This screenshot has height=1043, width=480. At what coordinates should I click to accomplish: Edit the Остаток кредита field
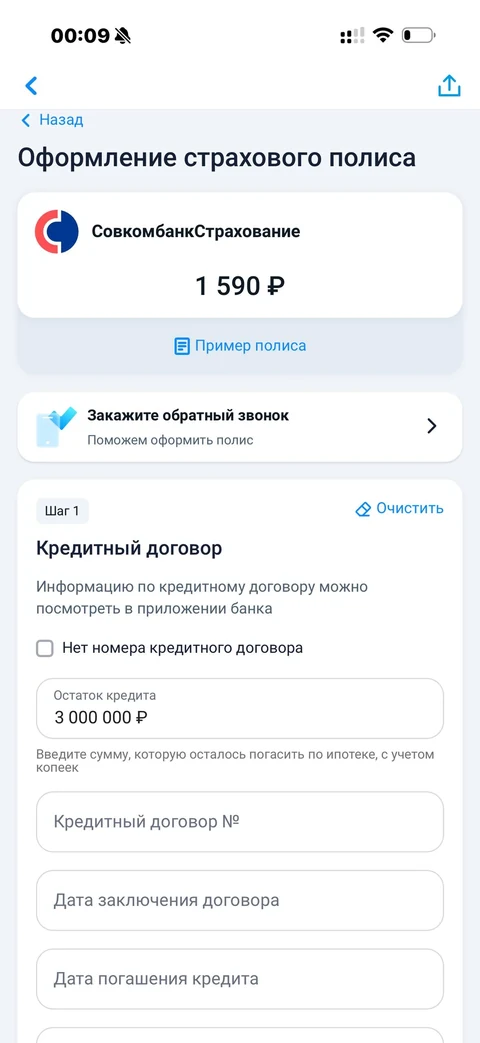pyautogui.click(x=240, y=708)
